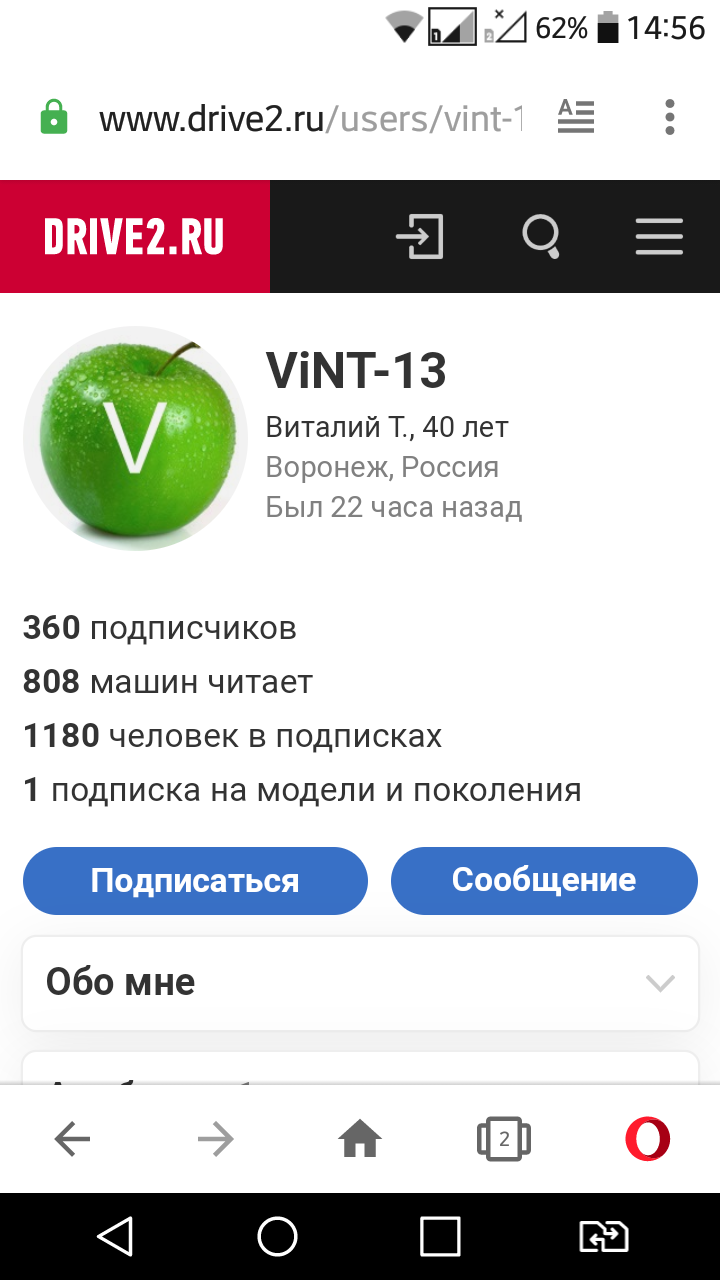
Task: Open the sign-in icon in the header
Action: click(x=420, y=238)
